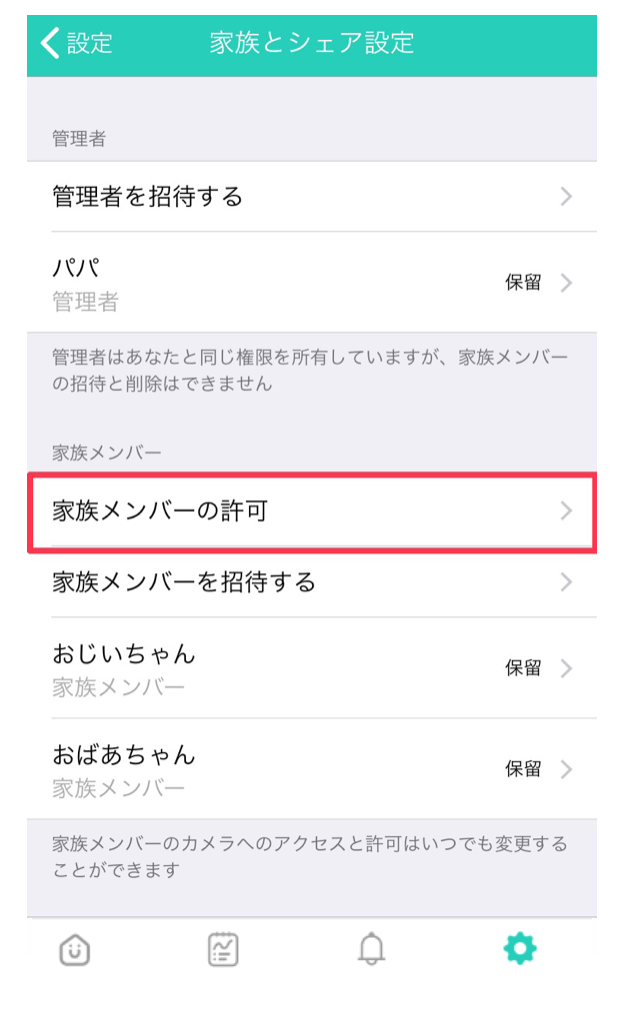Open 家族メンバーの許可
The width and height of the screenshot is (622, 1028).
point(311,512)
